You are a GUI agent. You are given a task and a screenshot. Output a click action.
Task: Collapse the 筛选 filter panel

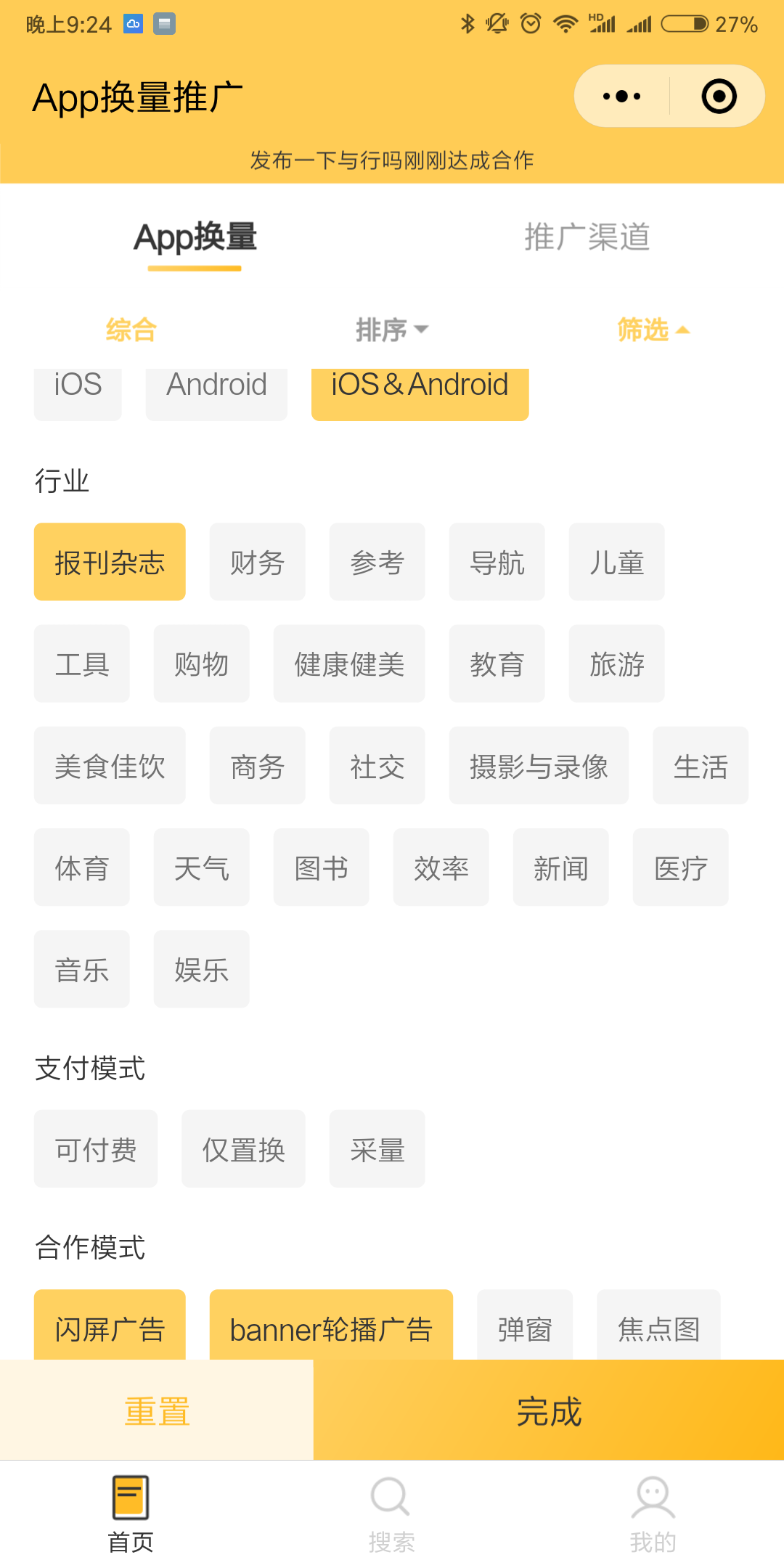point(653,330)
